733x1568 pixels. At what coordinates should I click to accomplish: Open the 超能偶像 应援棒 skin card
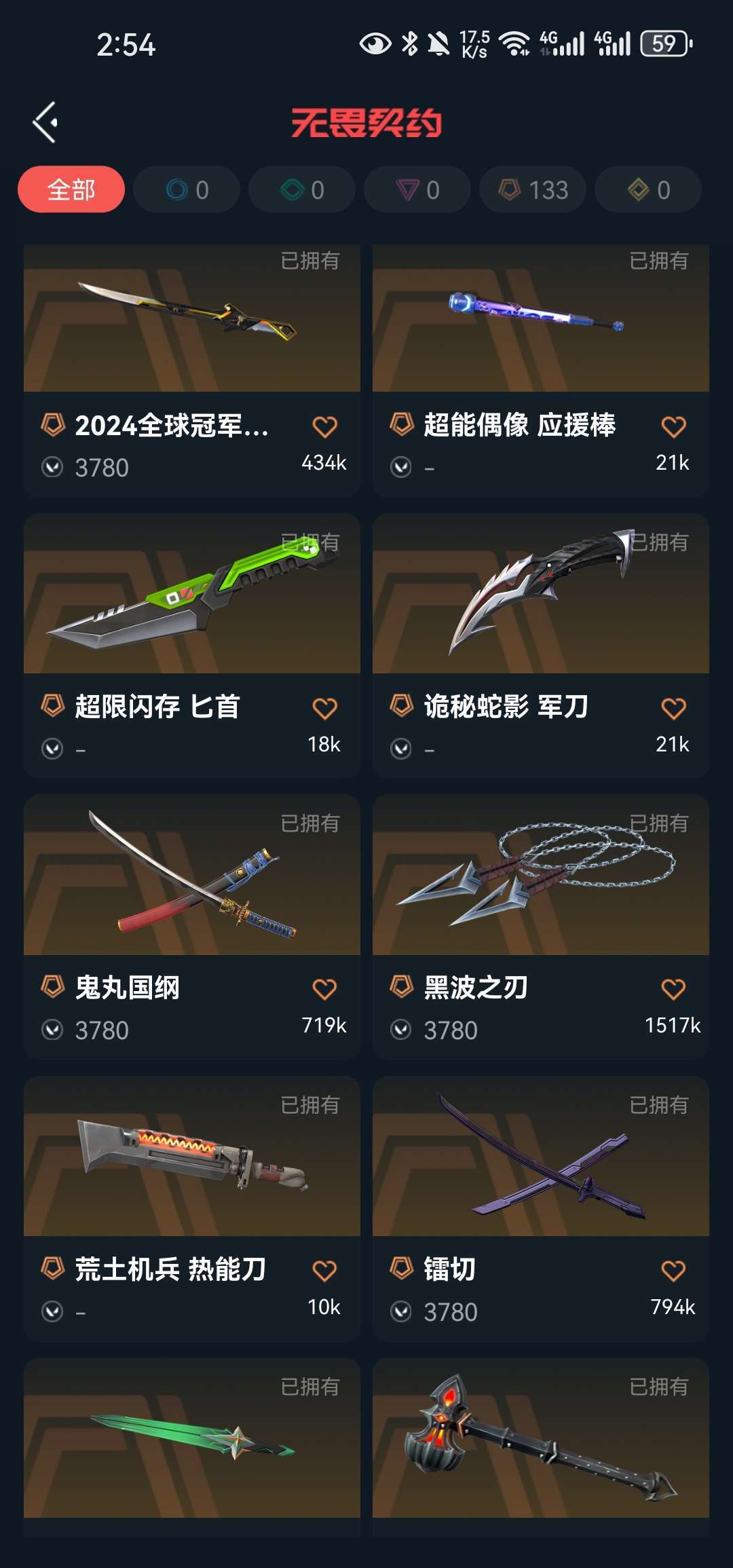pos(540,326)
